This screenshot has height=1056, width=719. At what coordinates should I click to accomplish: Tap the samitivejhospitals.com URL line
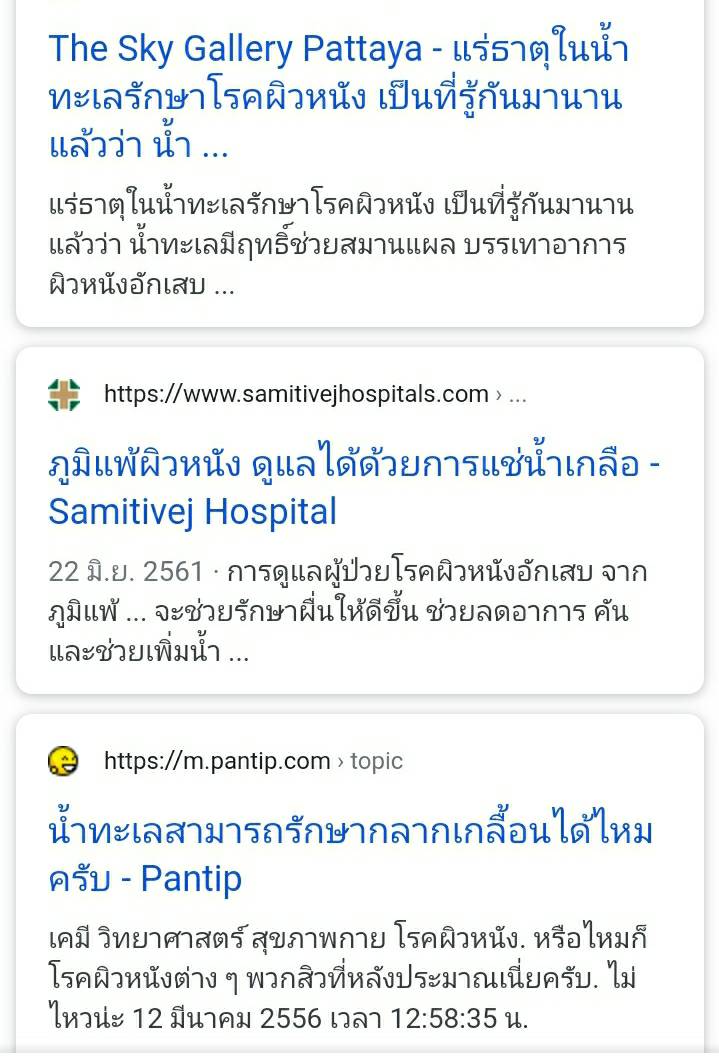[315, 394]
